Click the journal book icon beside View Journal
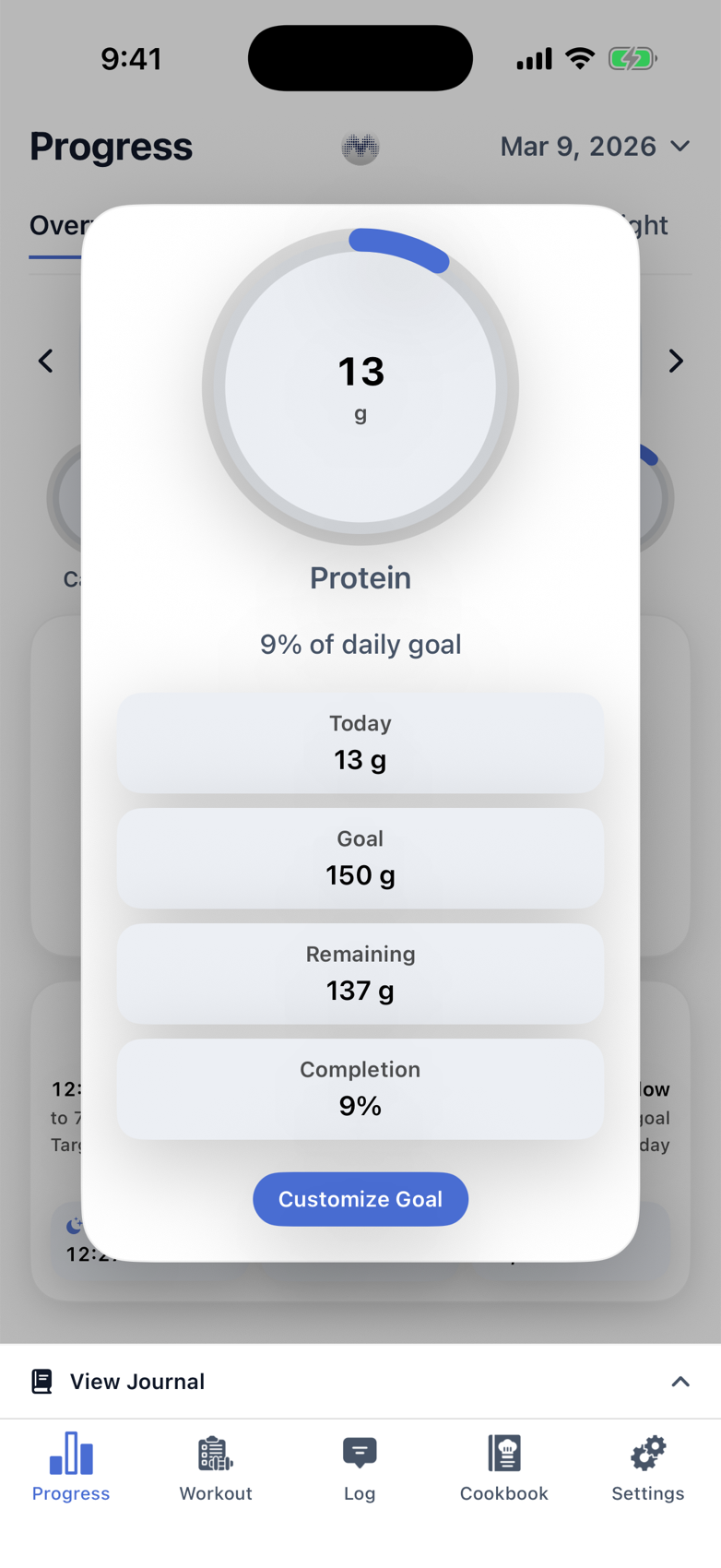Screen dimensions: 721x1568 (x=42, y=1381)
